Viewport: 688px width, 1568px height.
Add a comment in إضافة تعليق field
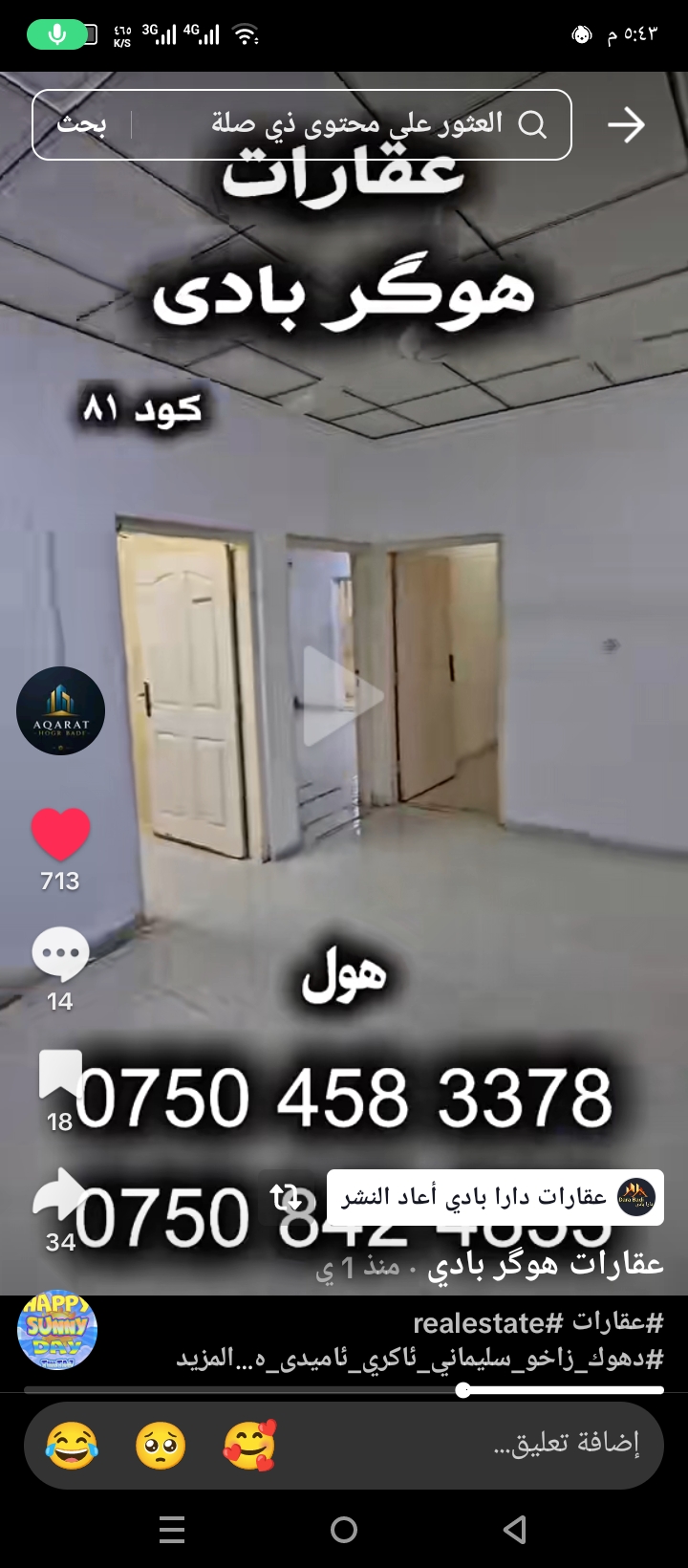pyautogui.click(x=566, y=1444)
